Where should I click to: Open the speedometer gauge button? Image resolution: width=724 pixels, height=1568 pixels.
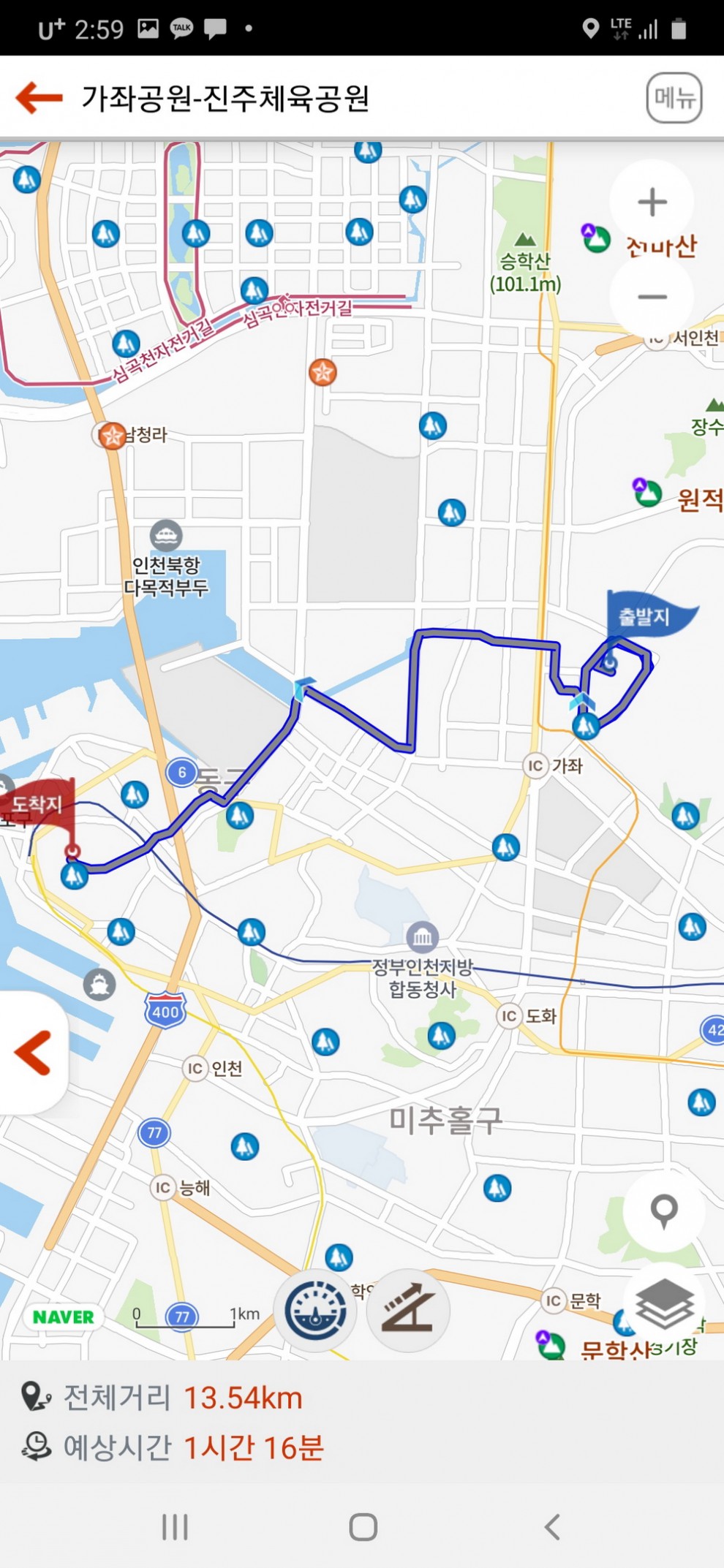(x=315, y=1311)
